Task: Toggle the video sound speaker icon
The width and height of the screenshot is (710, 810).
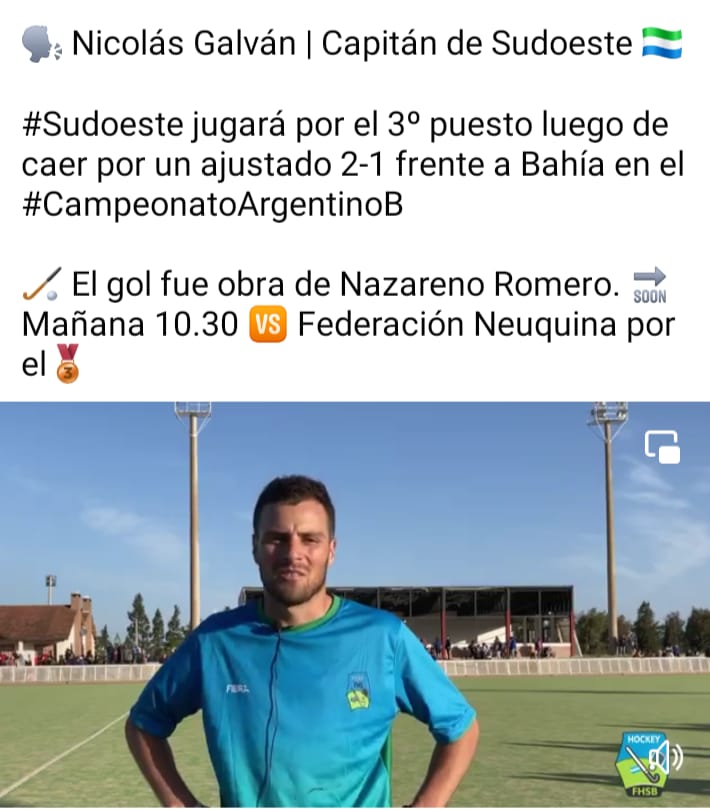Action: [673, 756]
